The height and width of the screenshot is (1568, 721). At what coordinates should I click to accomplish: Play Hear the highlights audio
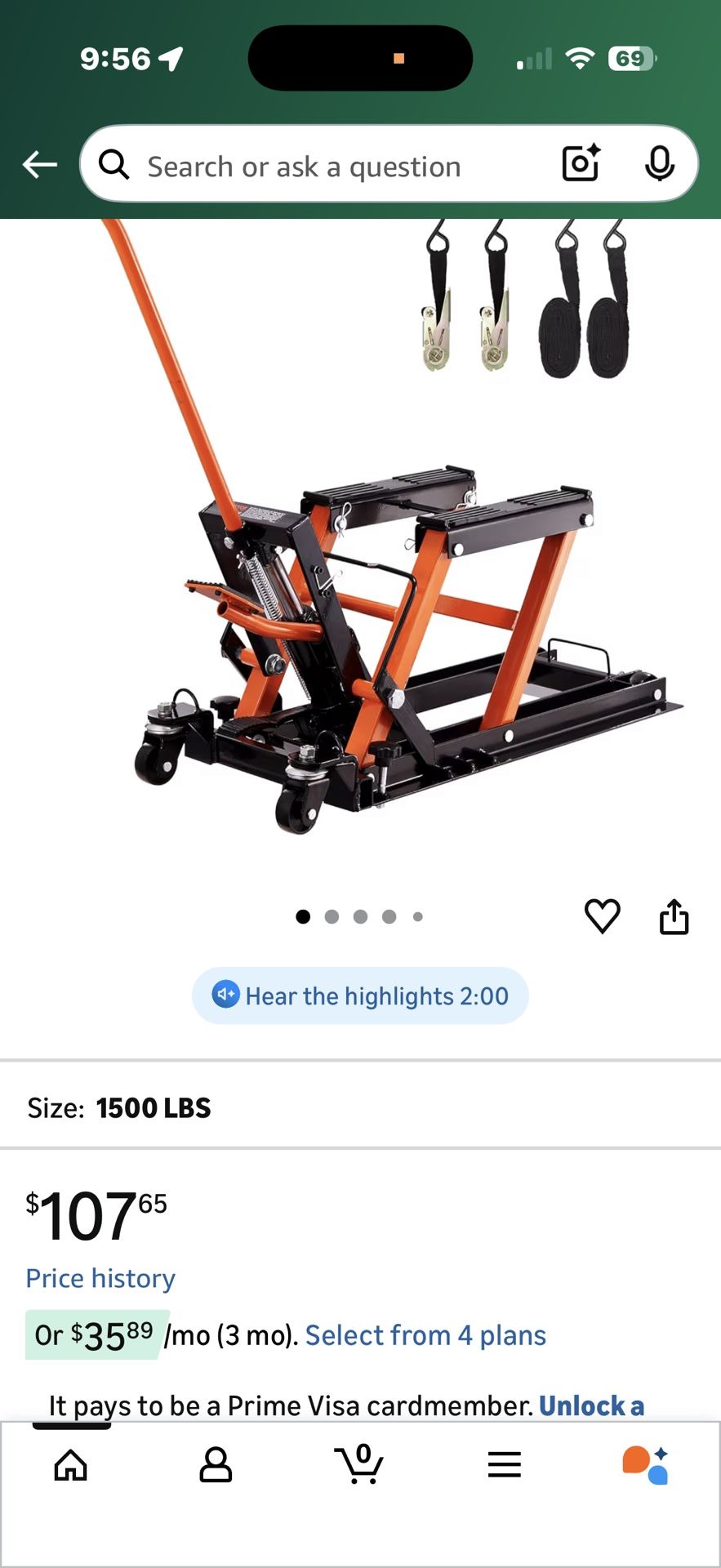[360, 996]
